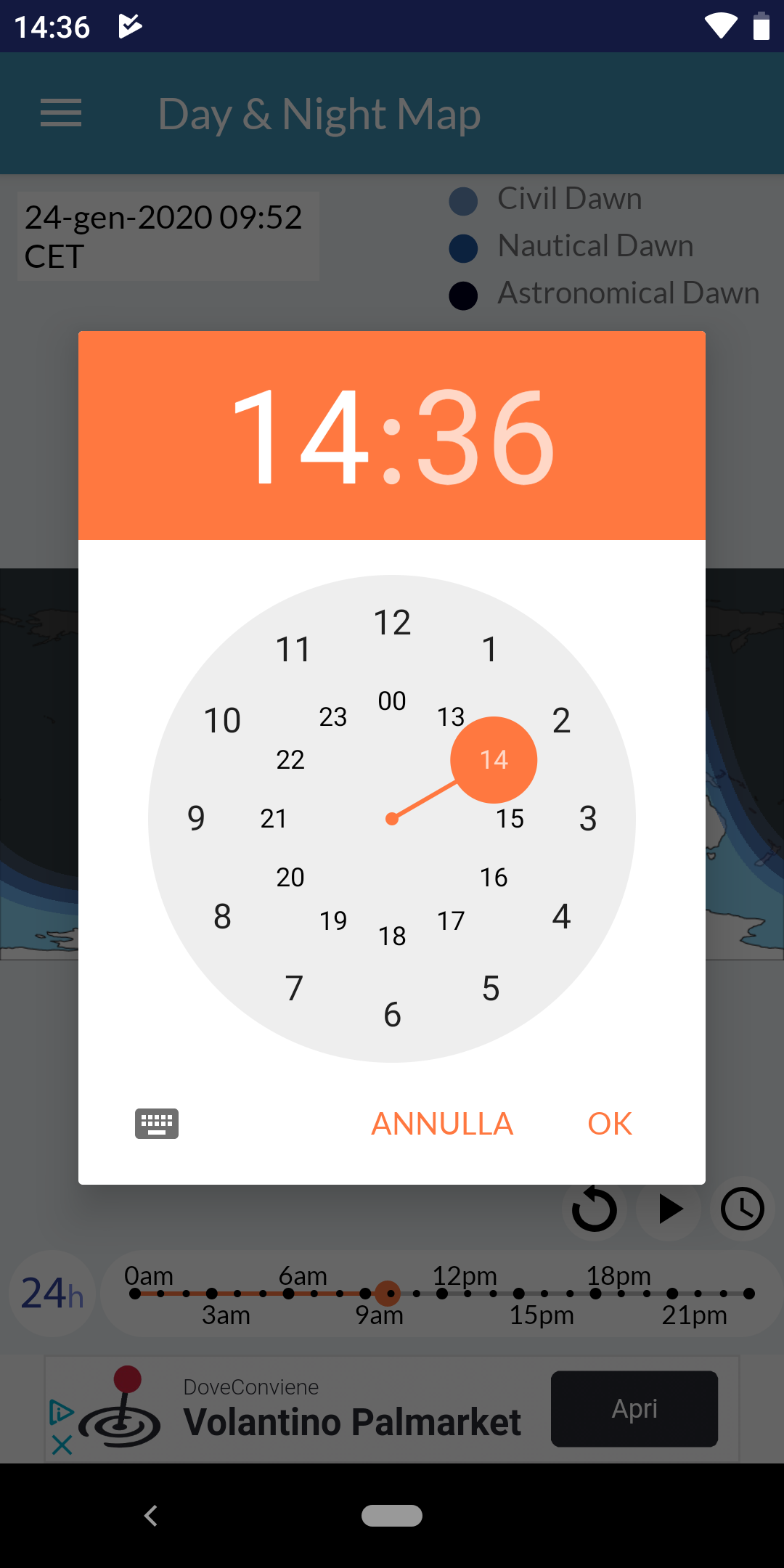Pick hour 6 on the clock face
The image size is (784, 1568).
(x=392, y=1015)
